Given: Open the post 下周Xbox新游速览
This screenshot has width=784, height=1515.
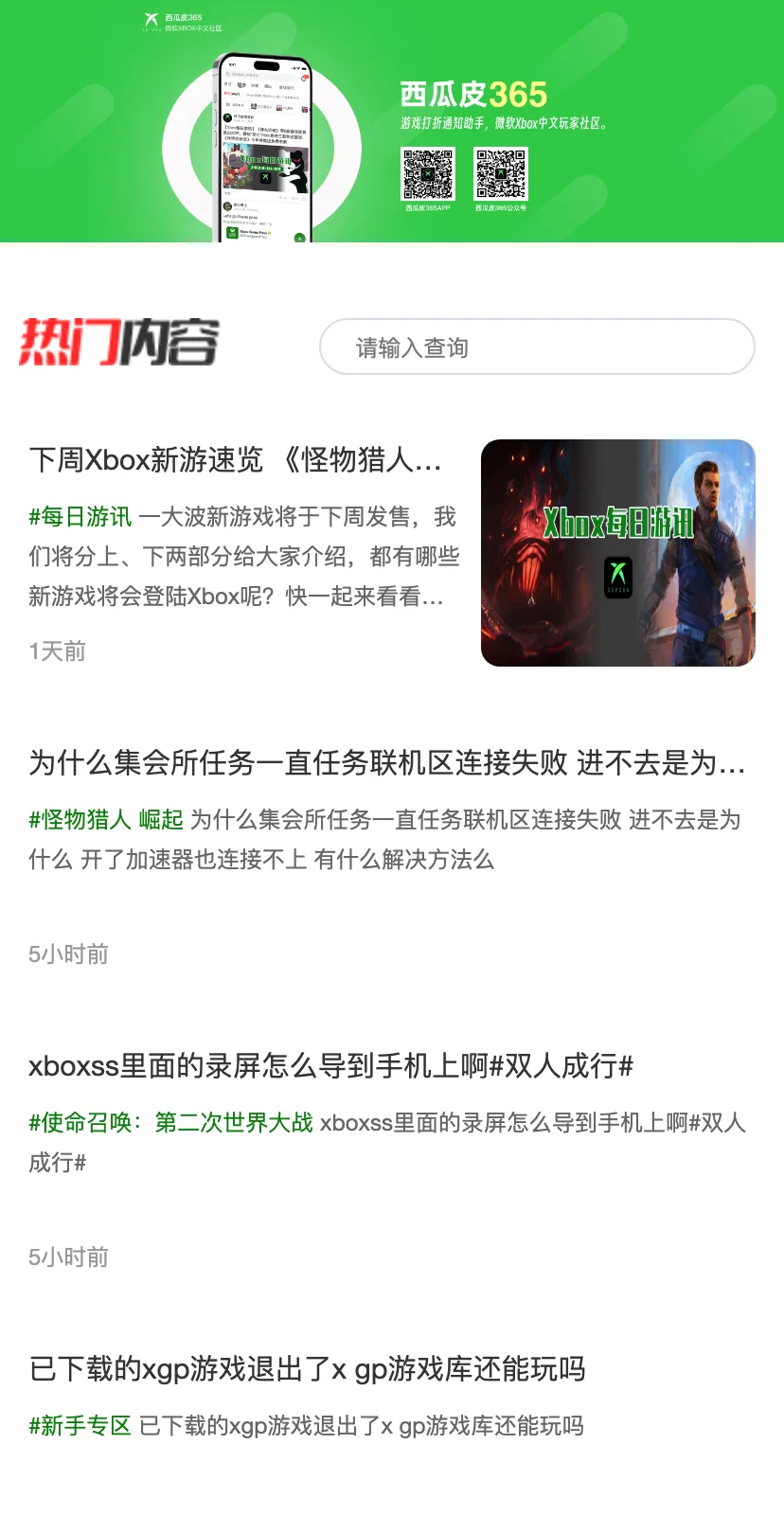Looking at the screenshot, I should tap(235, 460).
